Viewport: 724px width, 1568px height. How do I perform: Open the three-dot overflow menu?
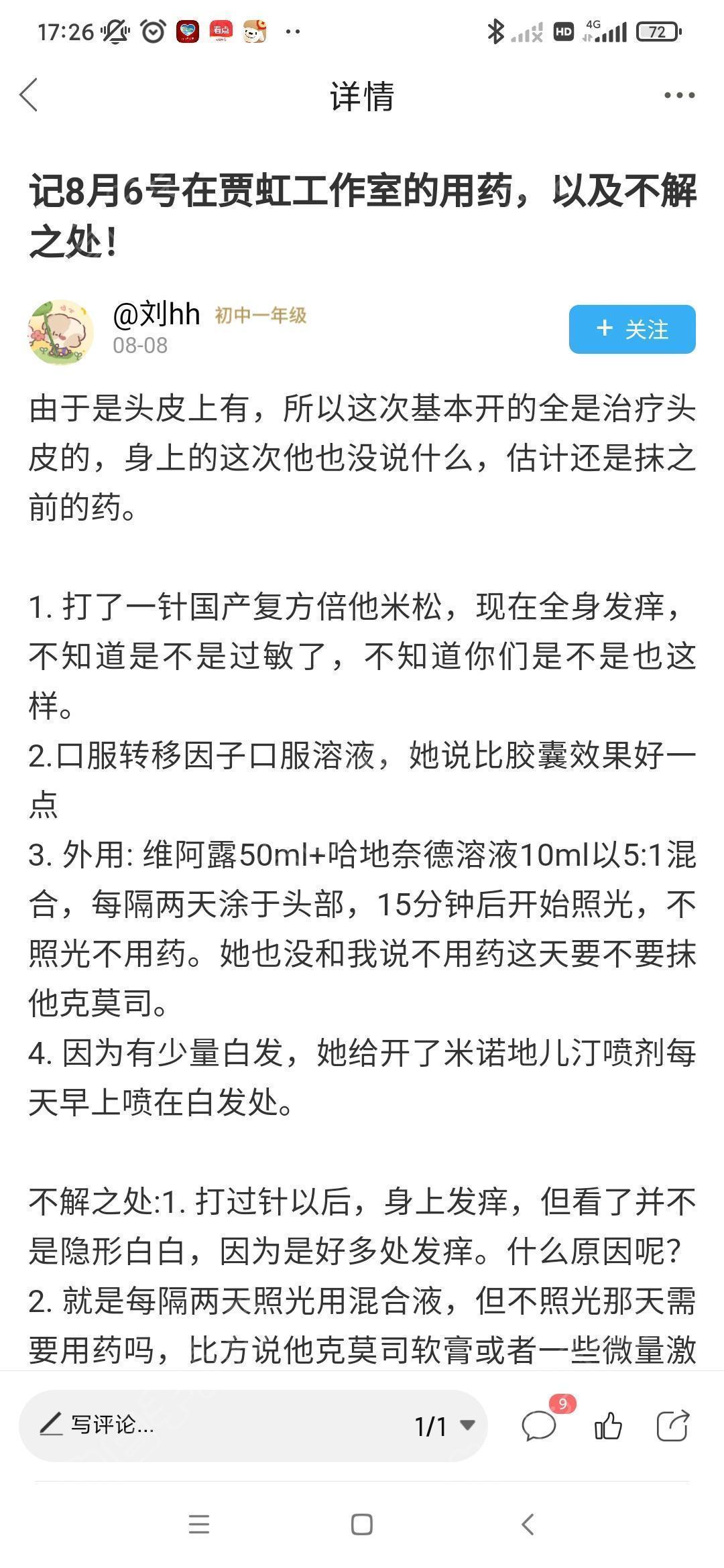point(679,95)
